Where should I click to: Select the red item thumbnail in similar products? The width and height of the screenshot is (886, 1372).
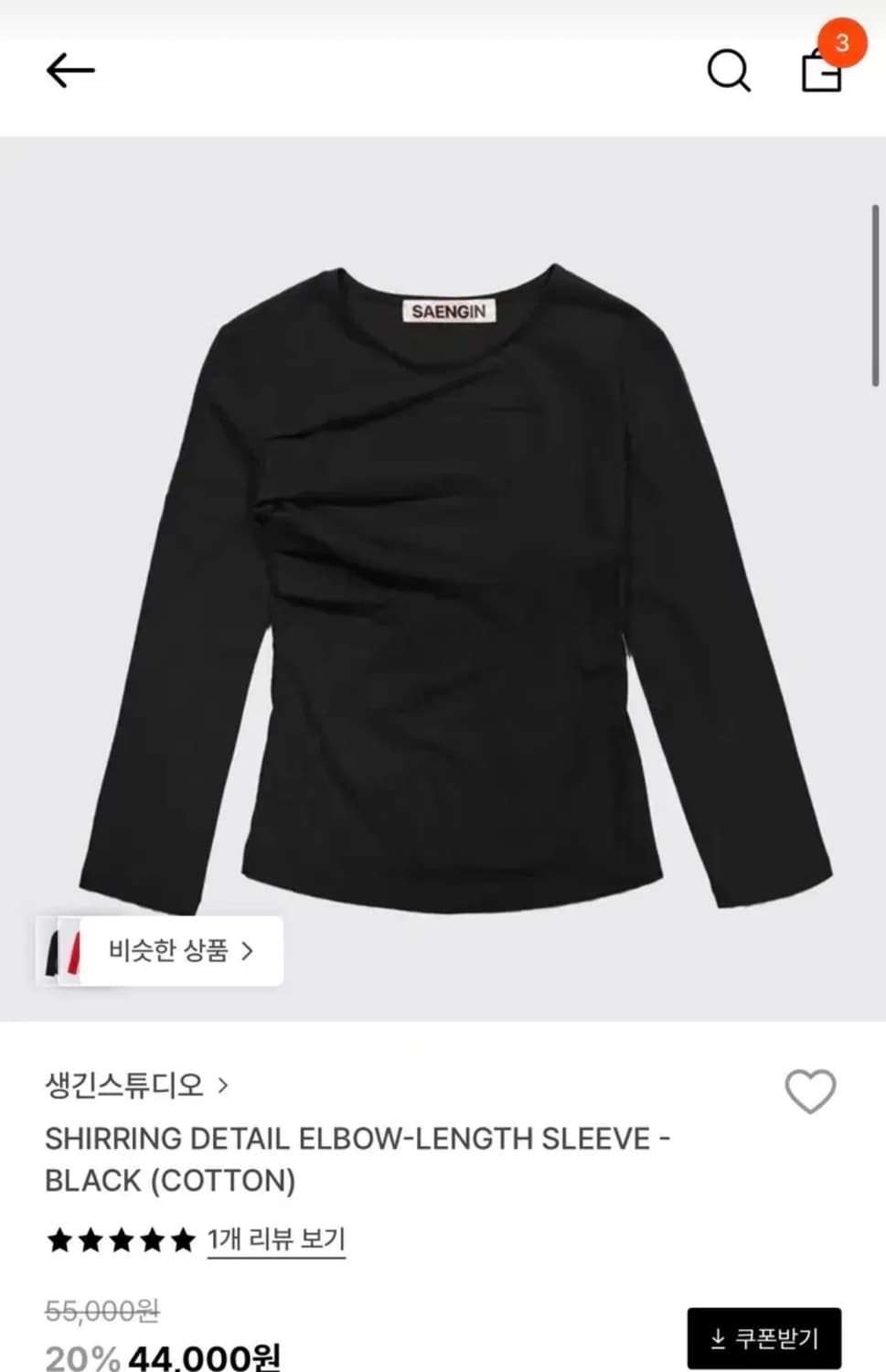click(x=73, y=951)
